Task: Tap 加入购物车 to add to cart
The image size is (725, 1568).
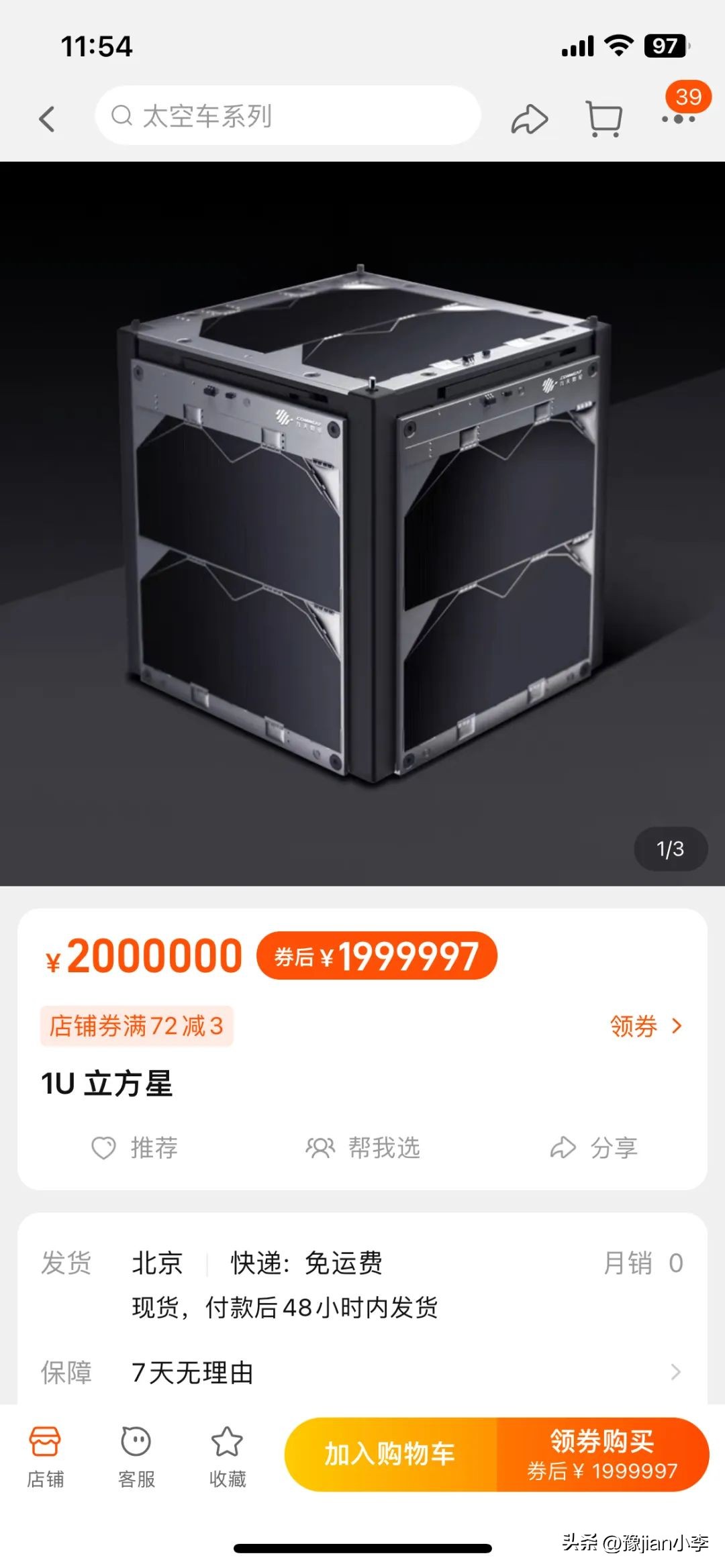Action: [389, 1455]
